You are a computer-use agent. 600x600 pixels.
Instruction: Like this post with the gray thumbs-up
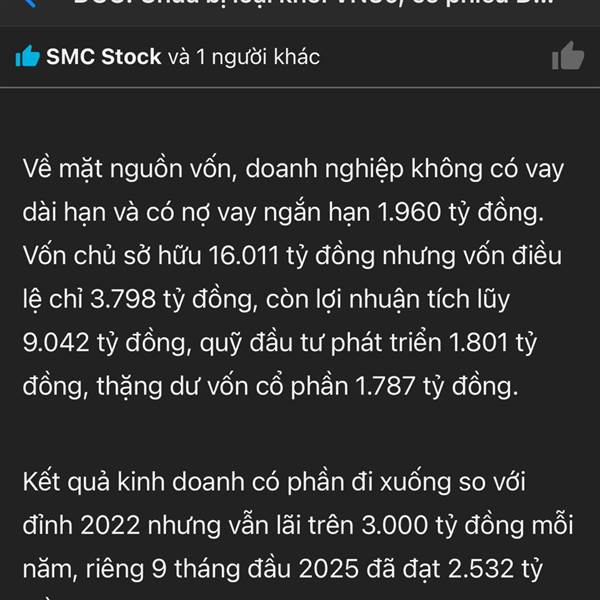pos(568,56)
